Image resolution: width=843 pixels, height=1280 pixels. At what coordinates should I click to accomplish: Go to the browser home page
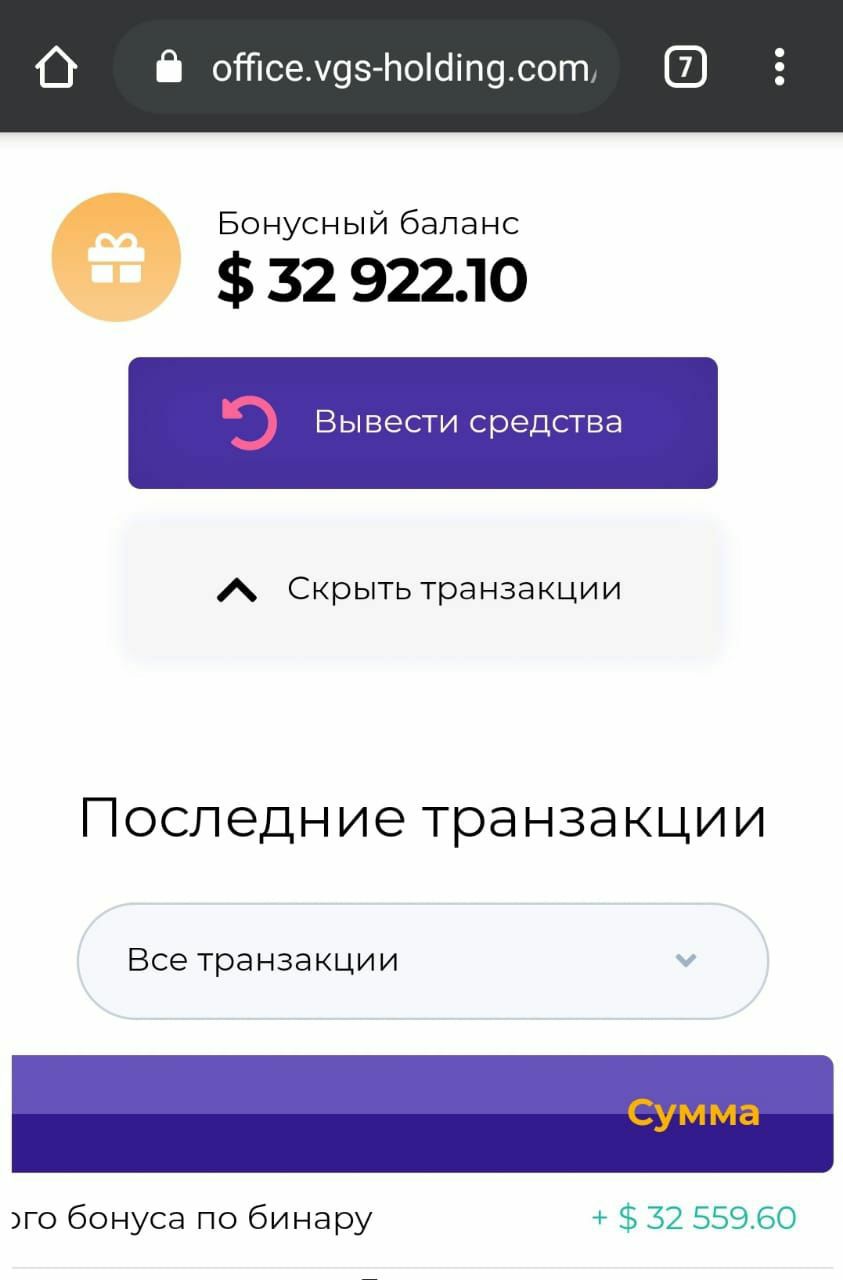56,68
